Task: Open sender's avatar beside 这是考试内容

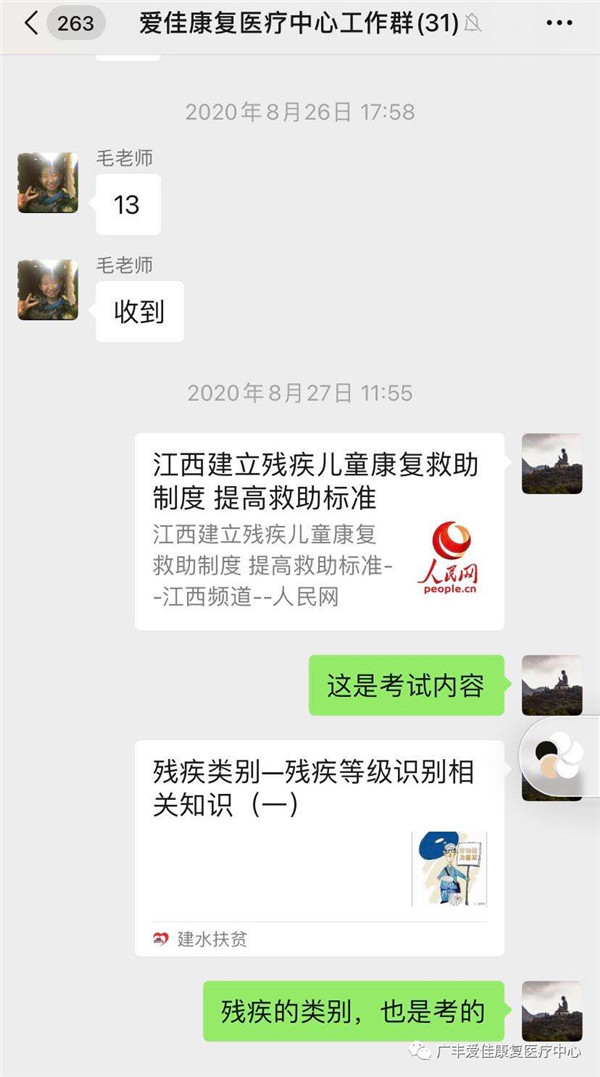Action: [551, 685]
